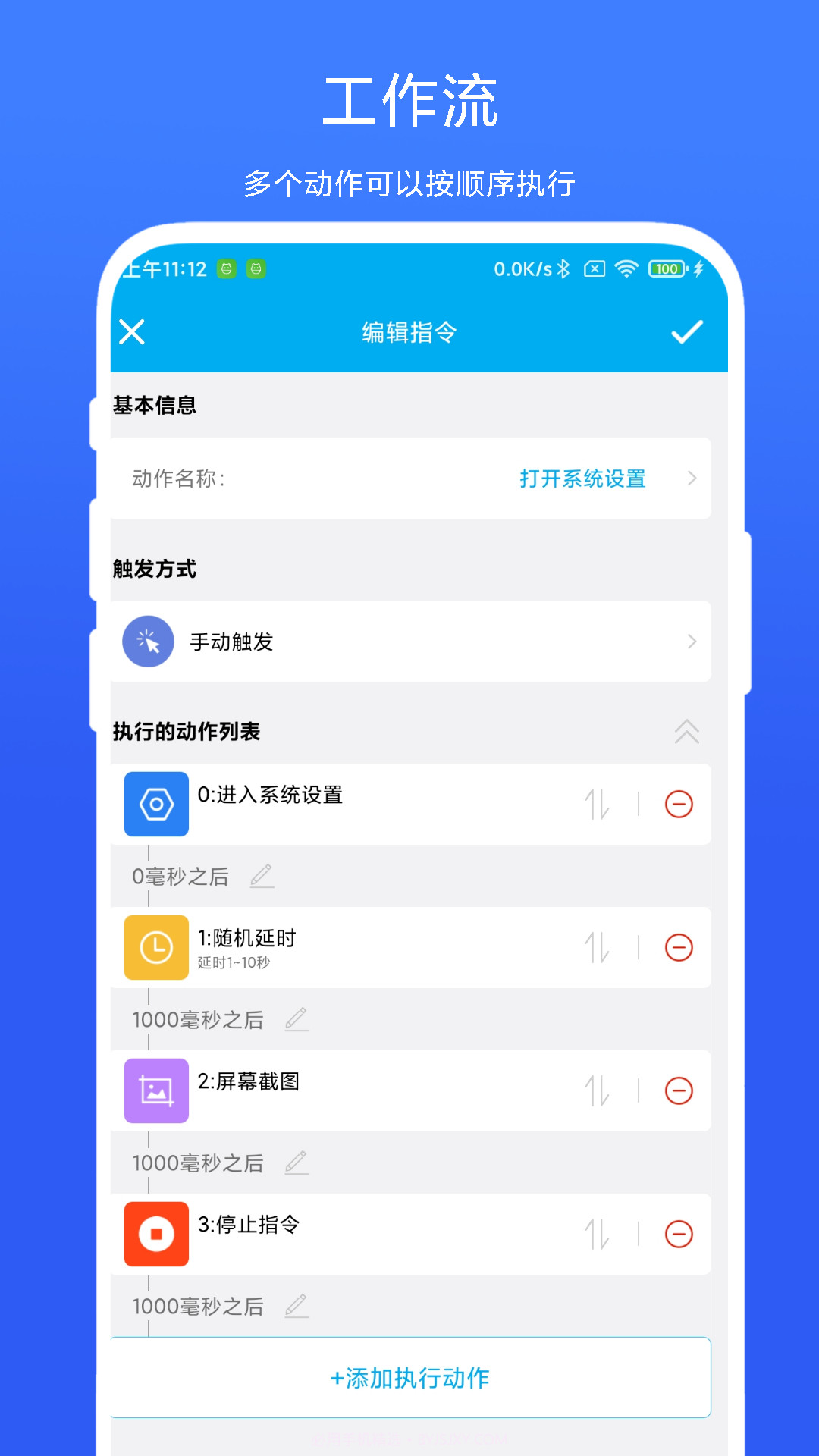Open the 编辑指令 screen title

coord(409,332)
